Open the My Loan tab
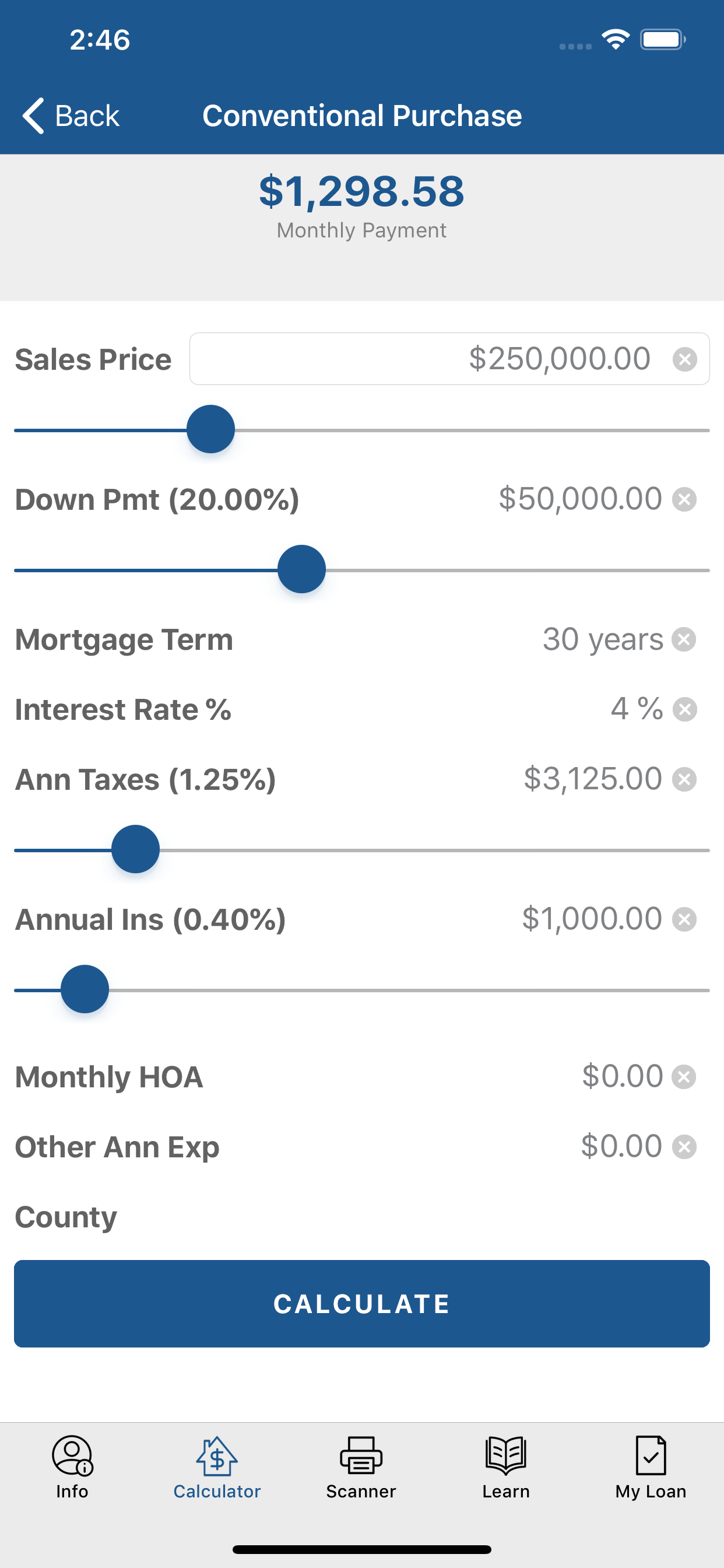Screen dimensions: 724x1568 point(651,1468)
